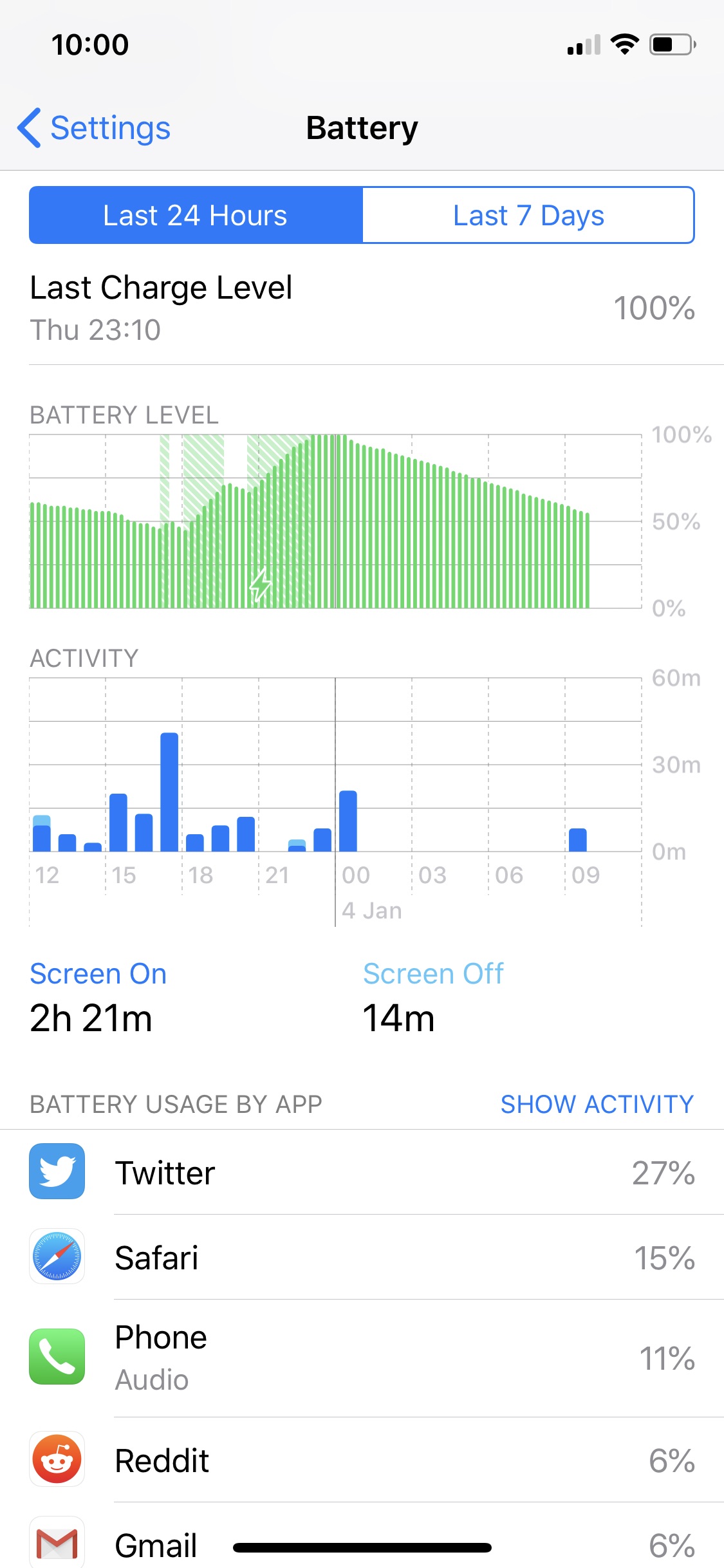The image size is (724, 1568).
Task: Select the Safari usage row
Action: pos(362,1258)
